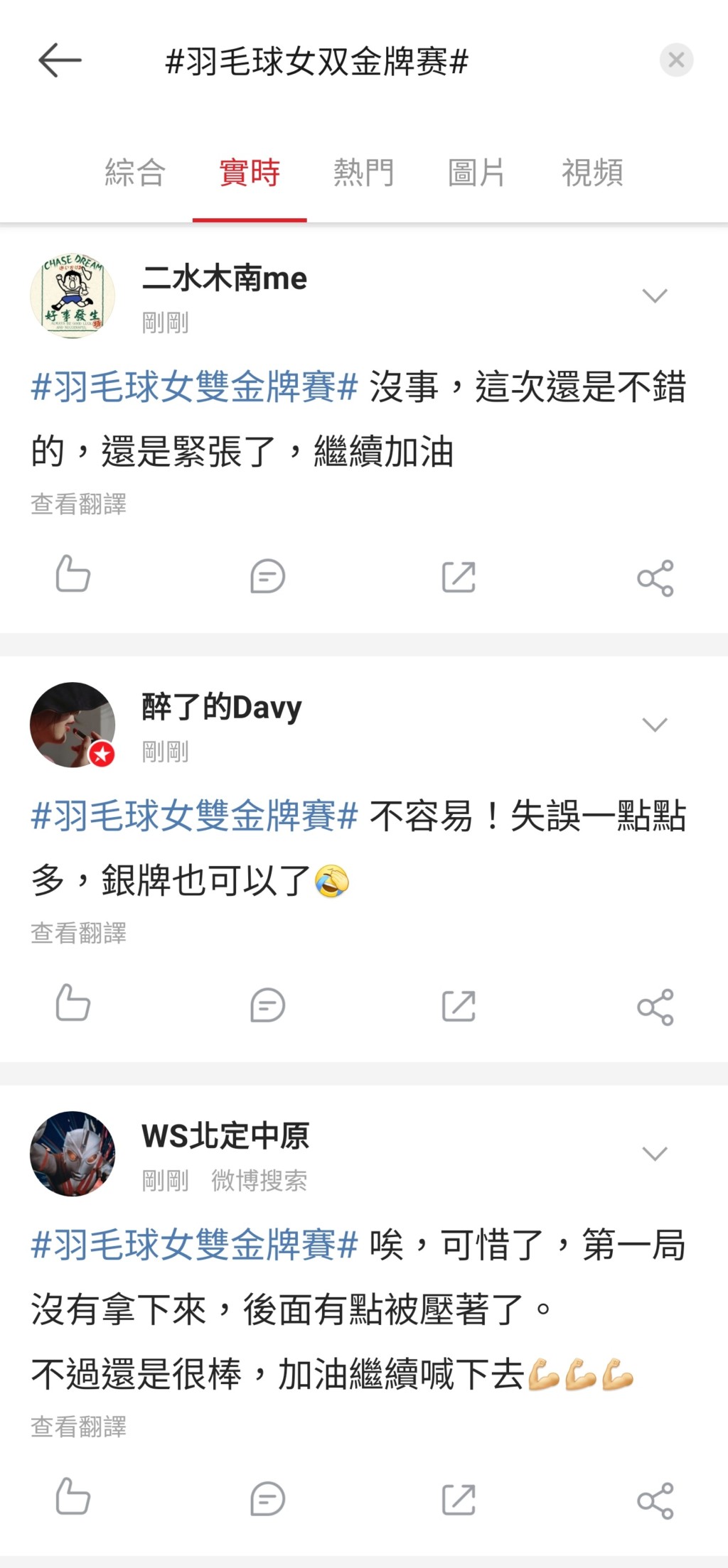Open WS北定中原's profile name

225,1136
